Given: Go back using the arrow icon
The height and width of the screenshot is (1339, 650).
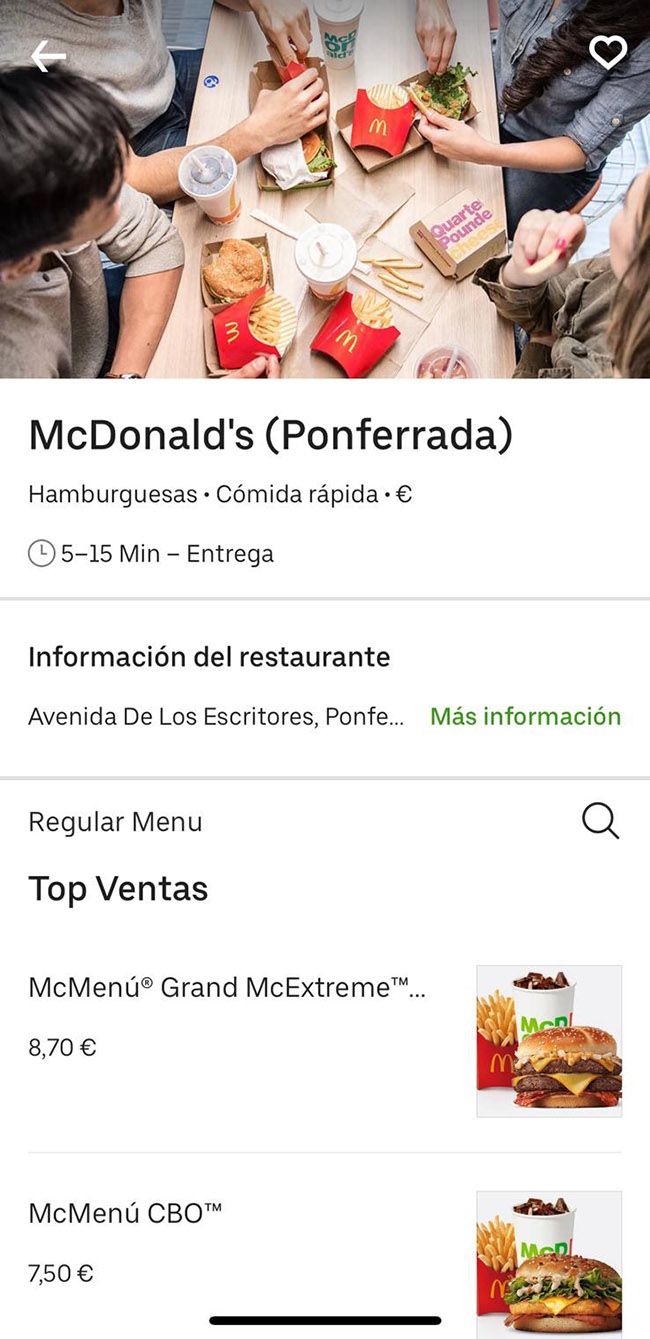Looking at the screenshot, I should tap(48, 57).
